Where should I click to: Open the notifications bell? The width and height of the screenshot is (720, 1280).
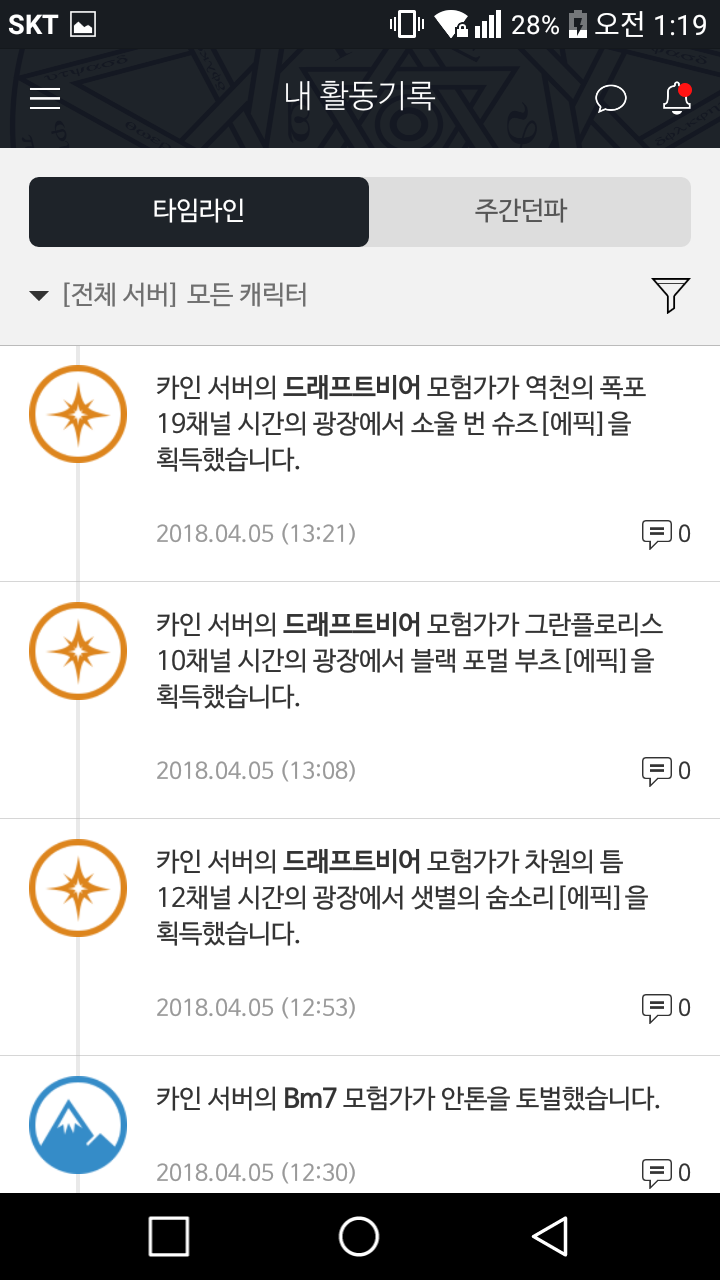(x=677, y=98)
